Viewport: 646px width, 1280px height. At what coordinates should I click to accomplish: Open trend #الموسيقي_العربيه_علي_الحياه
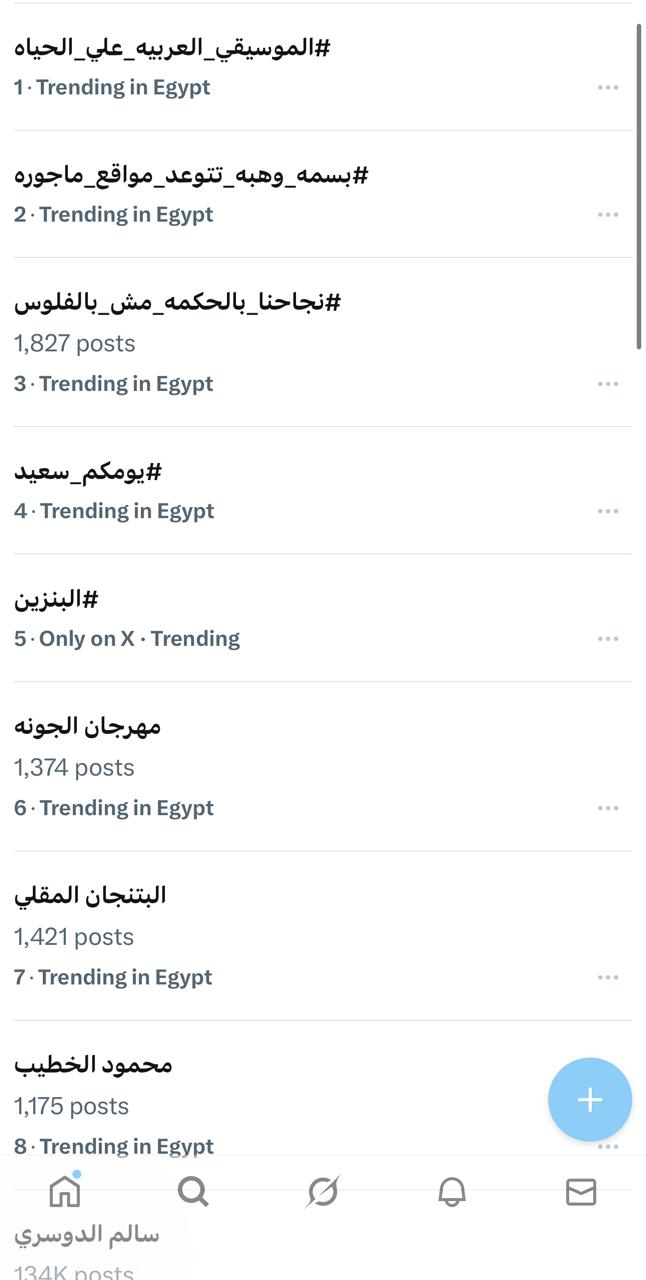coord(172,48)
